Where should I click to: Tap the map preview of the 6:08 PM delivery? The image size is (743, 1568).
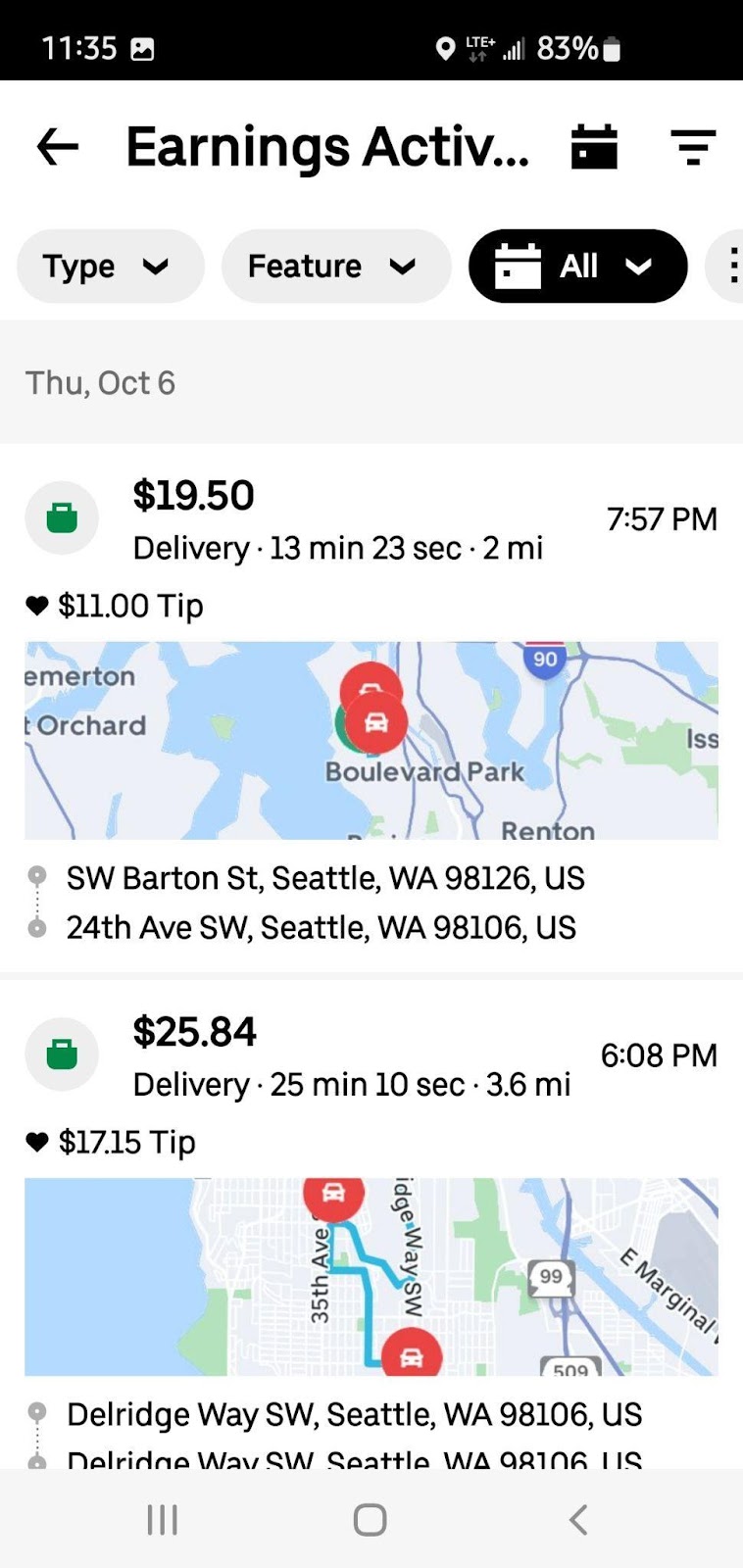(371, 1274)
